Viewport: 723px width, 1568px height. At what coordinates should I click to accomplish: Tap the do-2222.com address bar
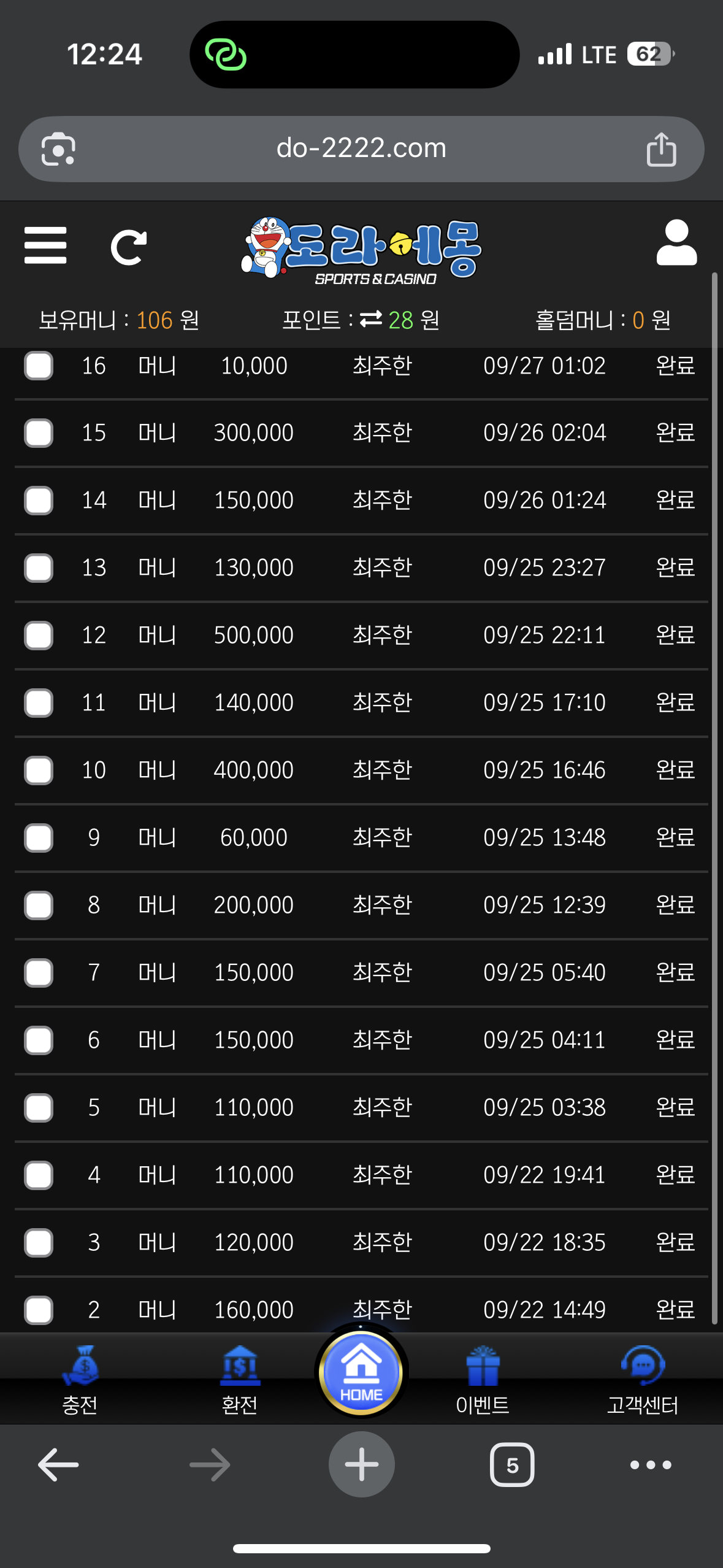tap(361, 148)
